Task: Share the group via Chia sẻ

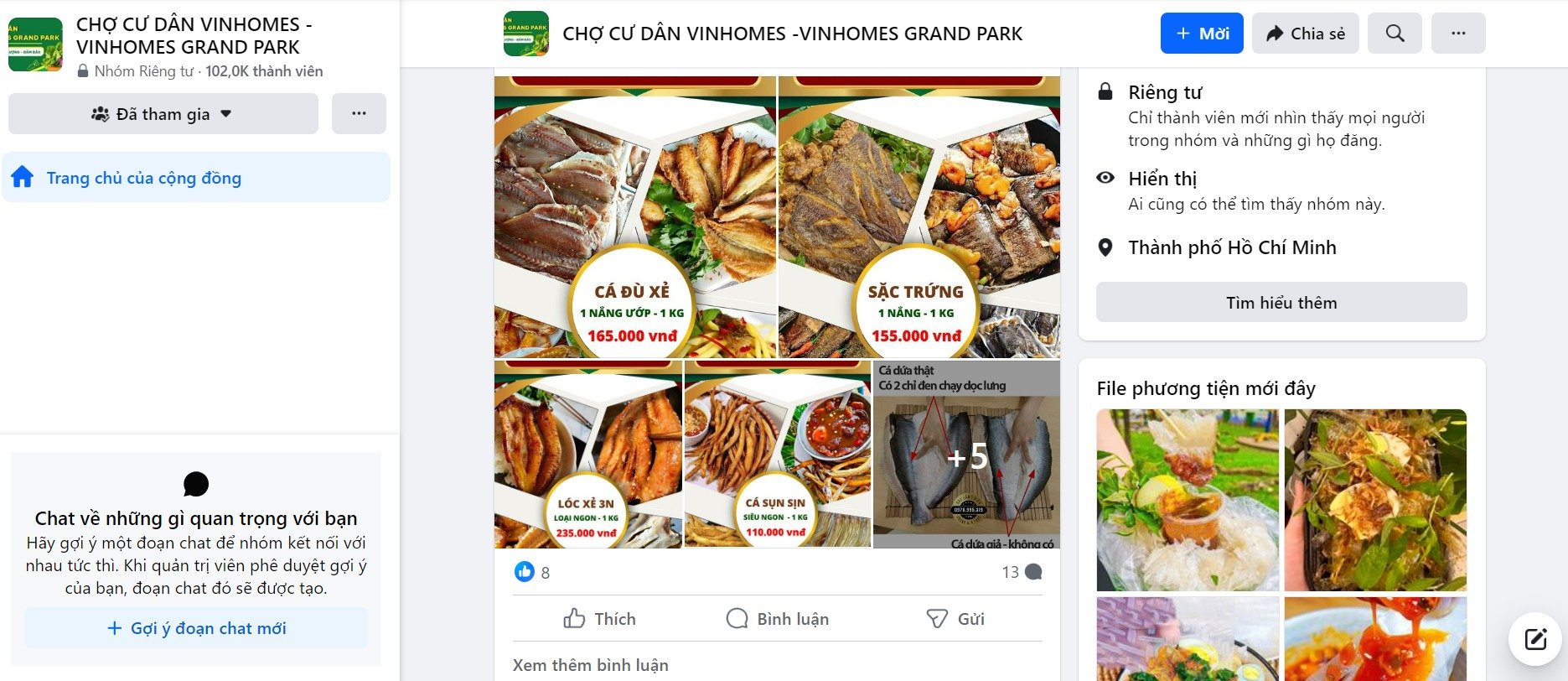Action: pos(1305,34)
